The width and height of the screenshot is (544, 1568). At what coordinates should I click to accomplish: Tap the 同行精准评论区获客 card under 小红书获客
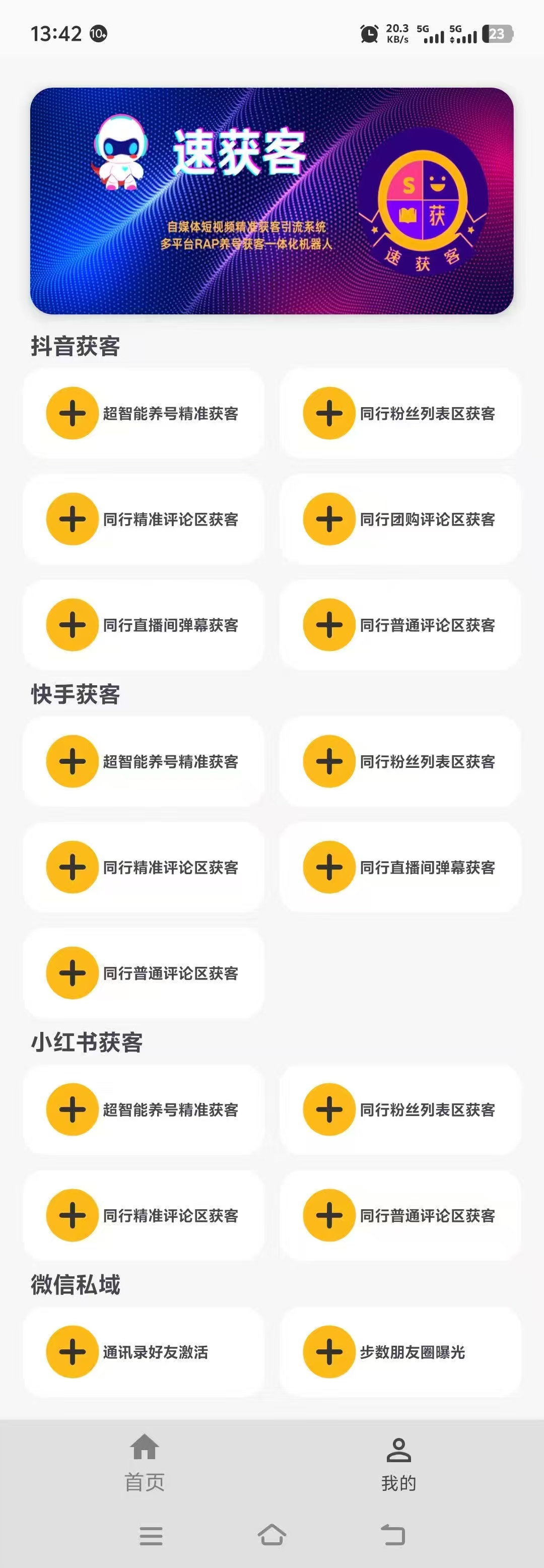143,1216
